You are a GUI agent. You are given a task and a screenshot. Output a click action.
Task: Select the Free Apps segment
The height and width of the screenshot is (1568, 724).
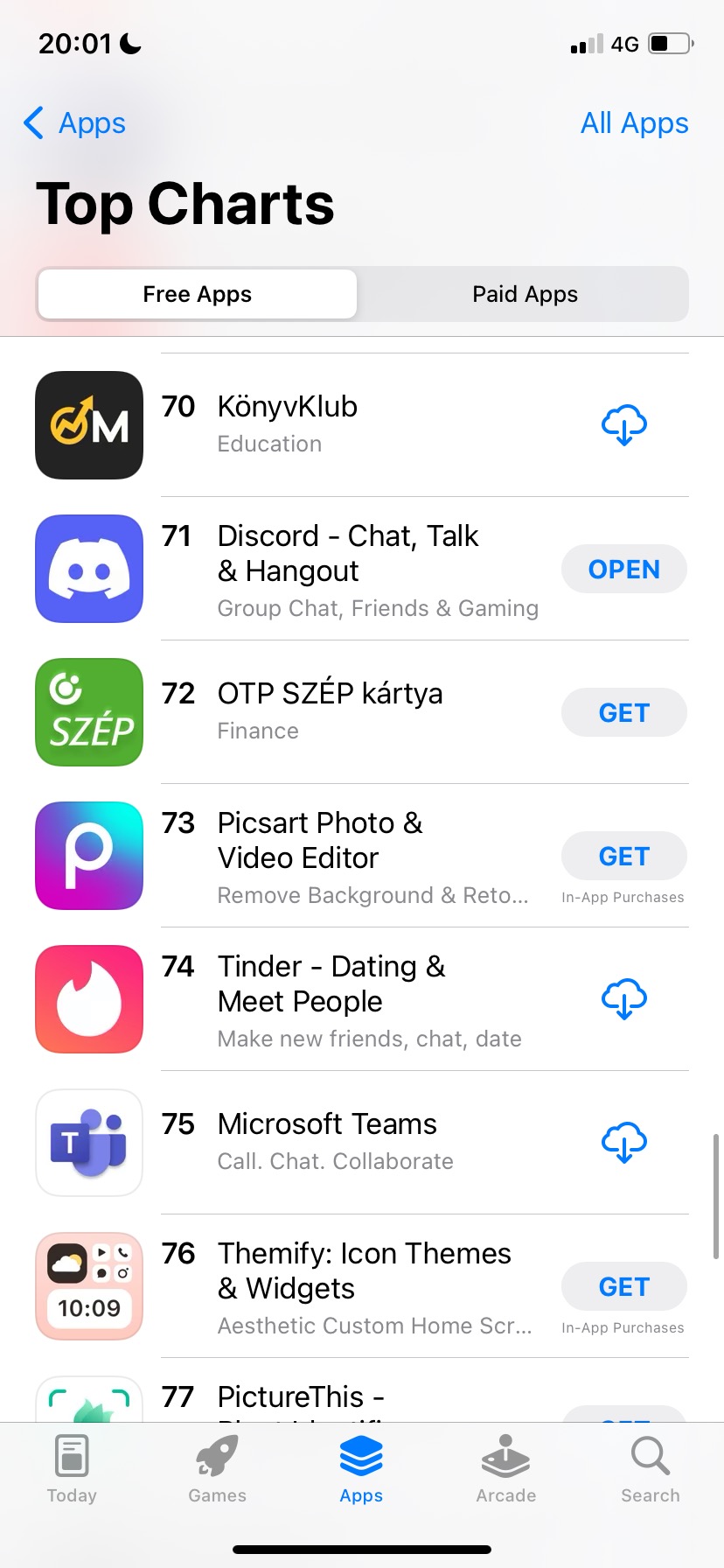(198, 294)
